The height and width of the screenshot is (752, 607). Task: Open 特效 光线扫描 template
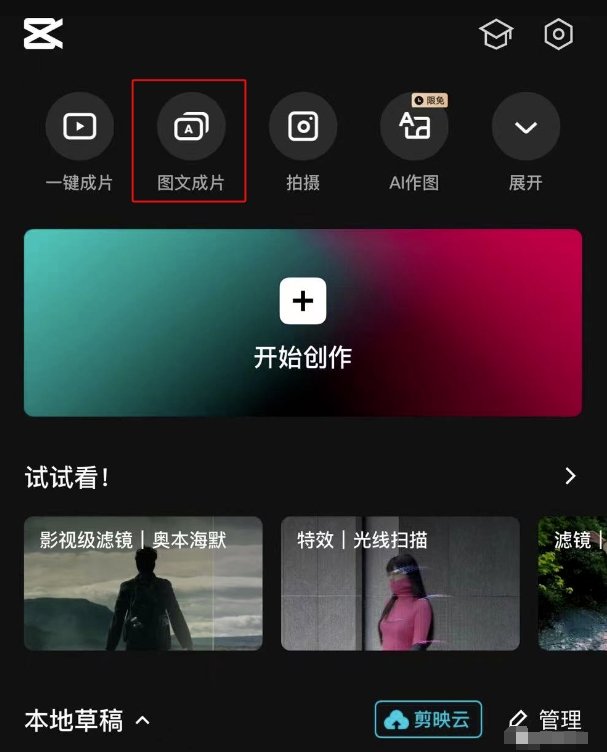[400, 583]
